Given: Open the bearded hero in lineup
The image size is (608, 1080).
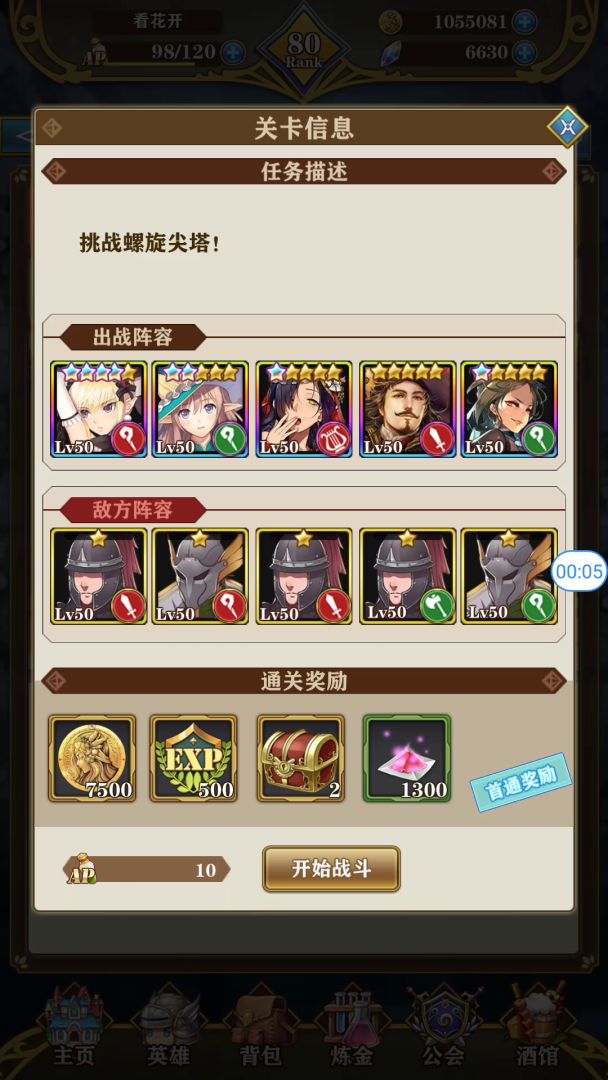Looking at the screenshot, I should pos(407,410).
